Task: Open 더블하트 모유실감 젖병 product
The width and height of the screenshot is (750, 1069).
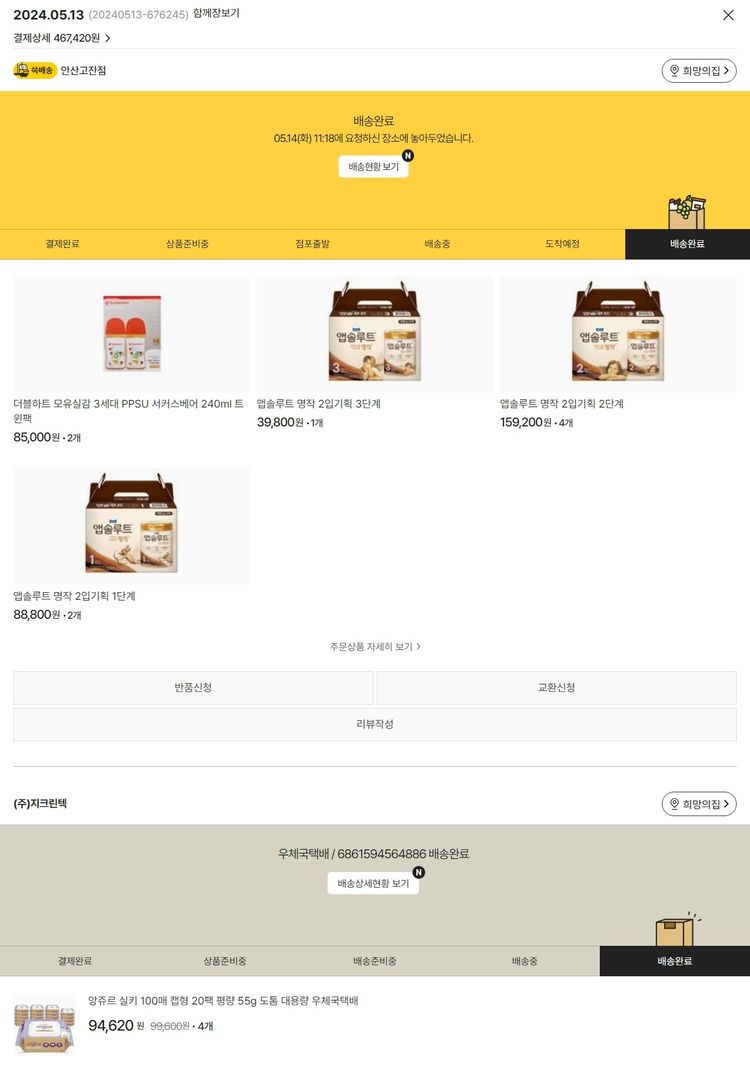Action: 131,334
